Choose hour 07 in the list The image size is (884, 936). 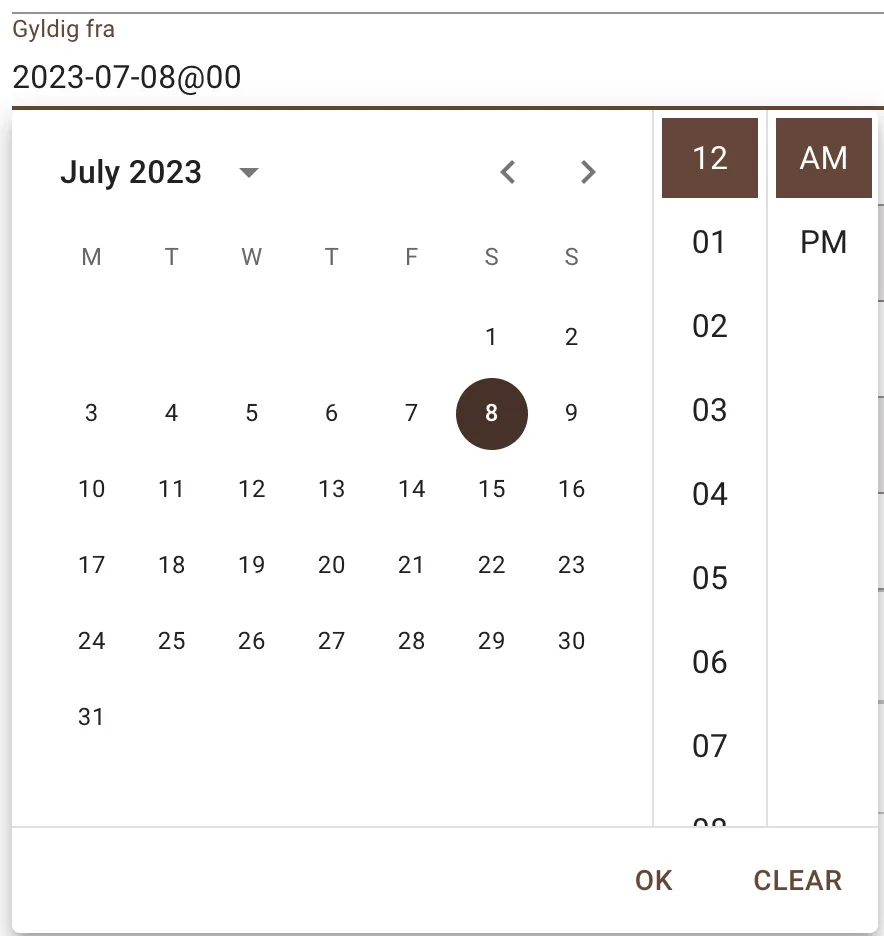click(x=709, y=746)
